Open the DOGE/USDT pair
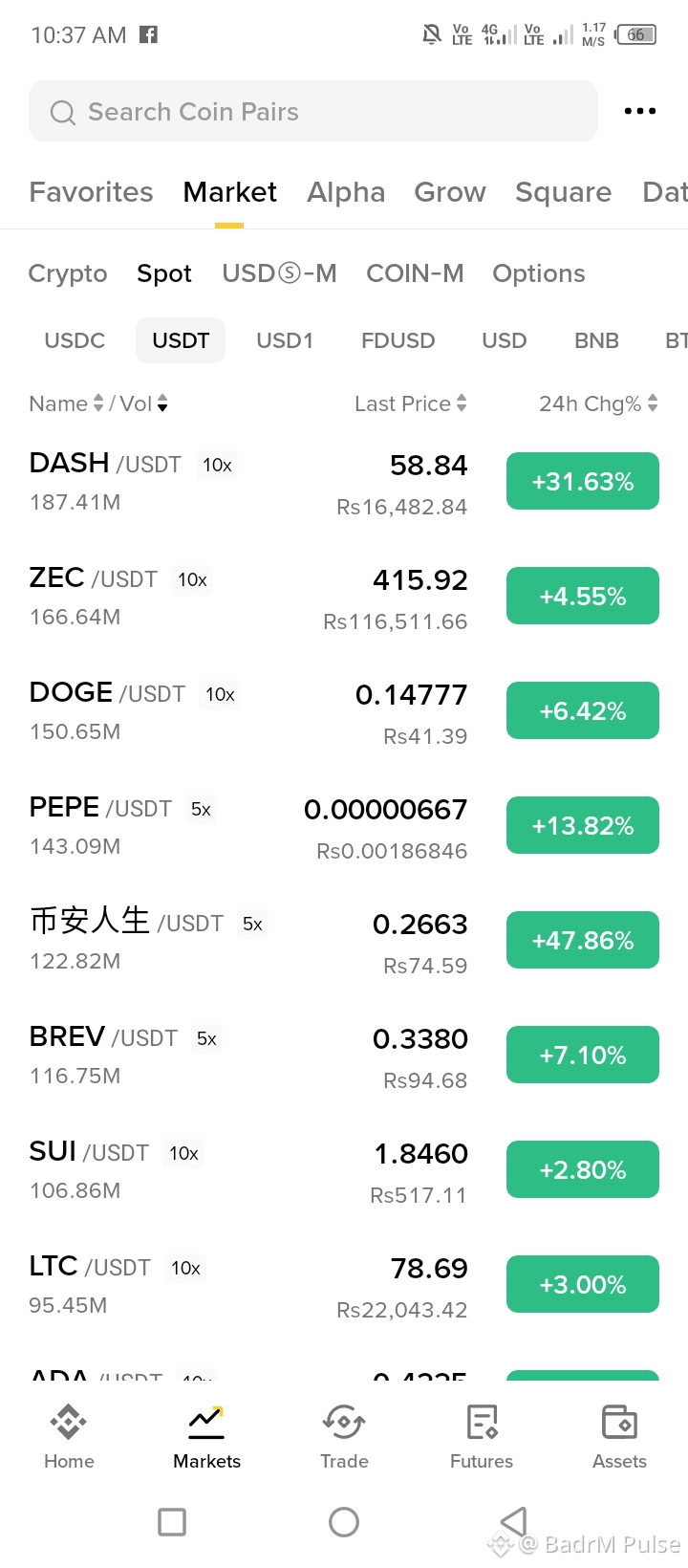 point(248,710)
